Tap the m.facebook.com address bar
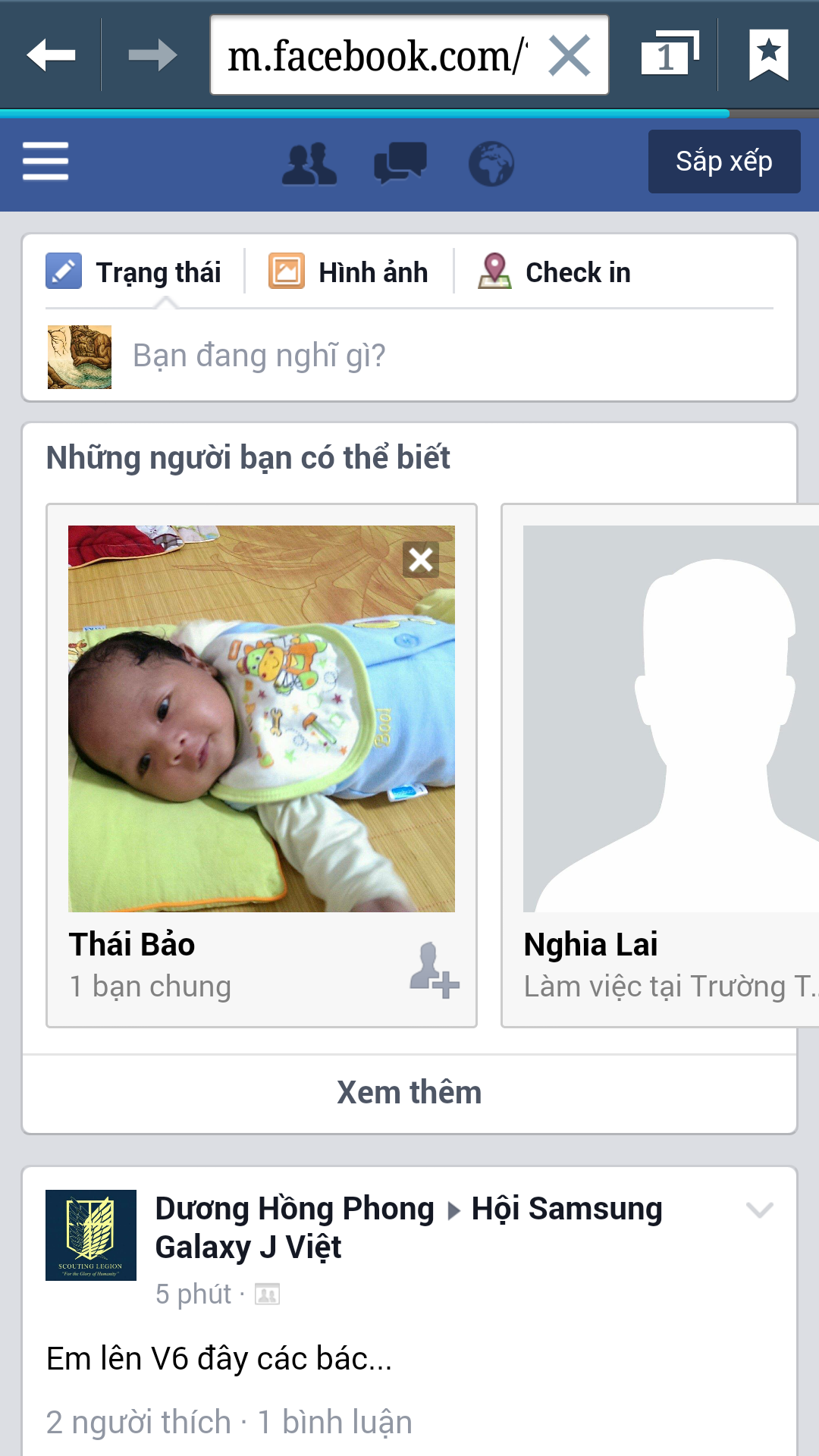The width and height of the screenshot is (819, 1456). [x=378, y=55]
